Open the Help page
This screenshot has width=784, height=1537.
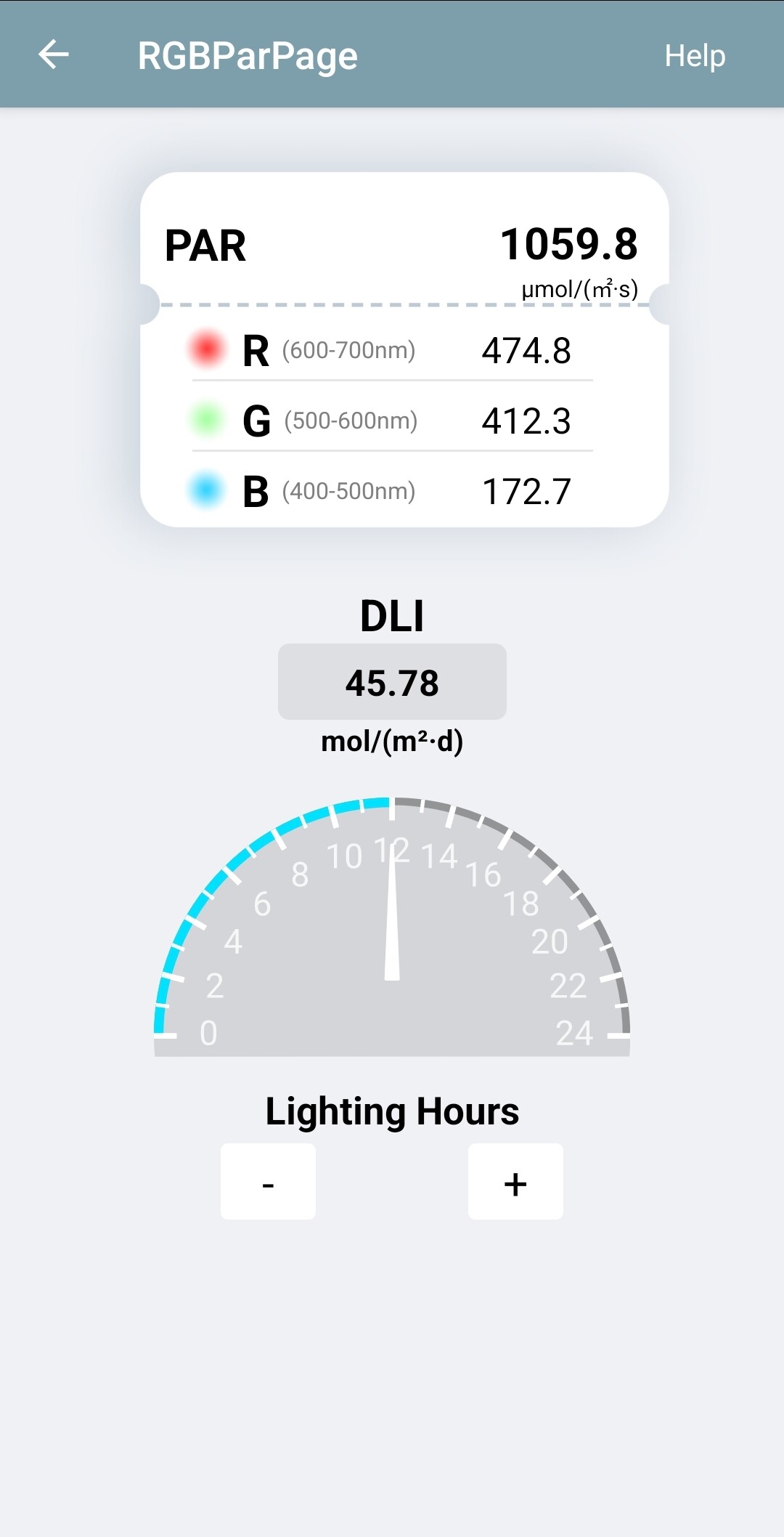tap(694, 56)
